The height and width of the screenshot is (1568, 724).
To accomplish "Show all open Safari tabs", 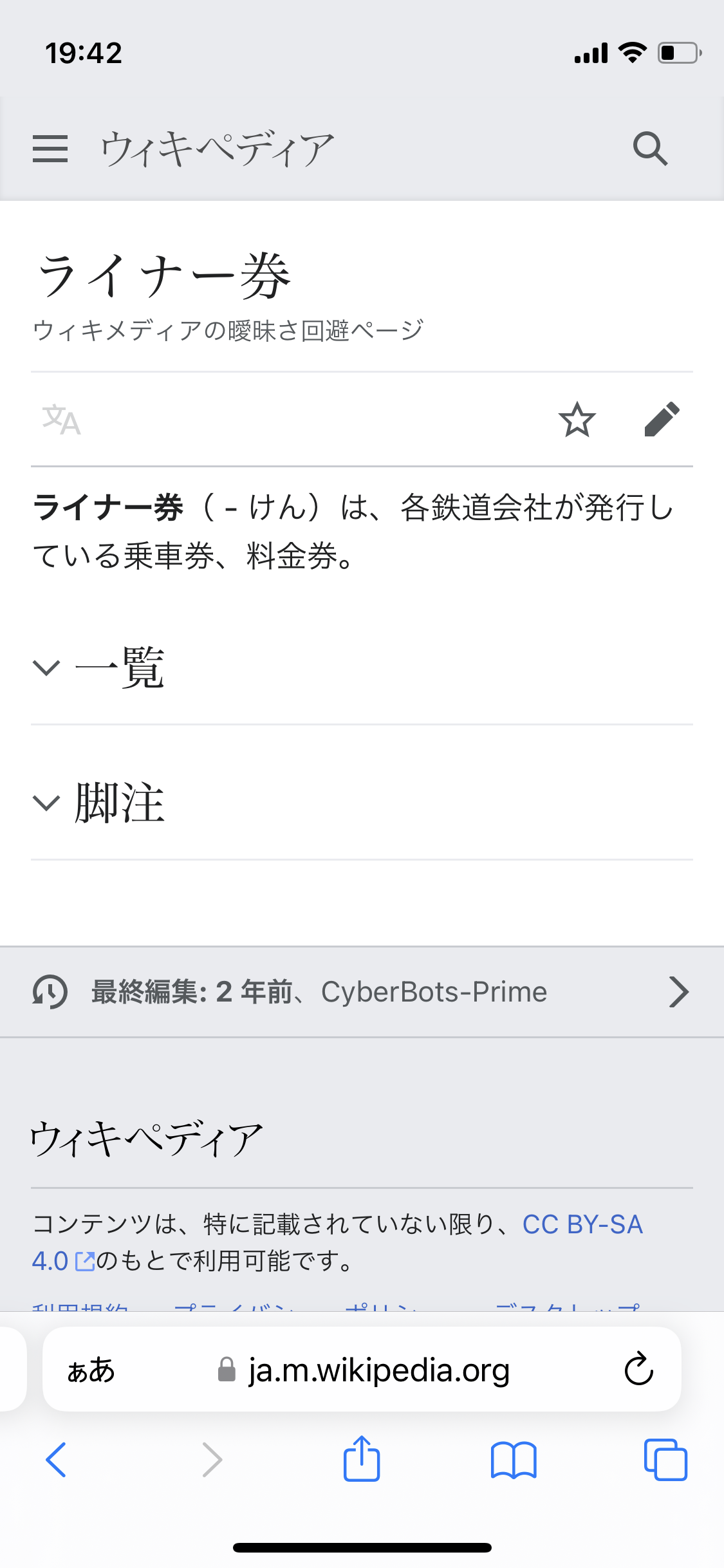I will (665, 1460).
